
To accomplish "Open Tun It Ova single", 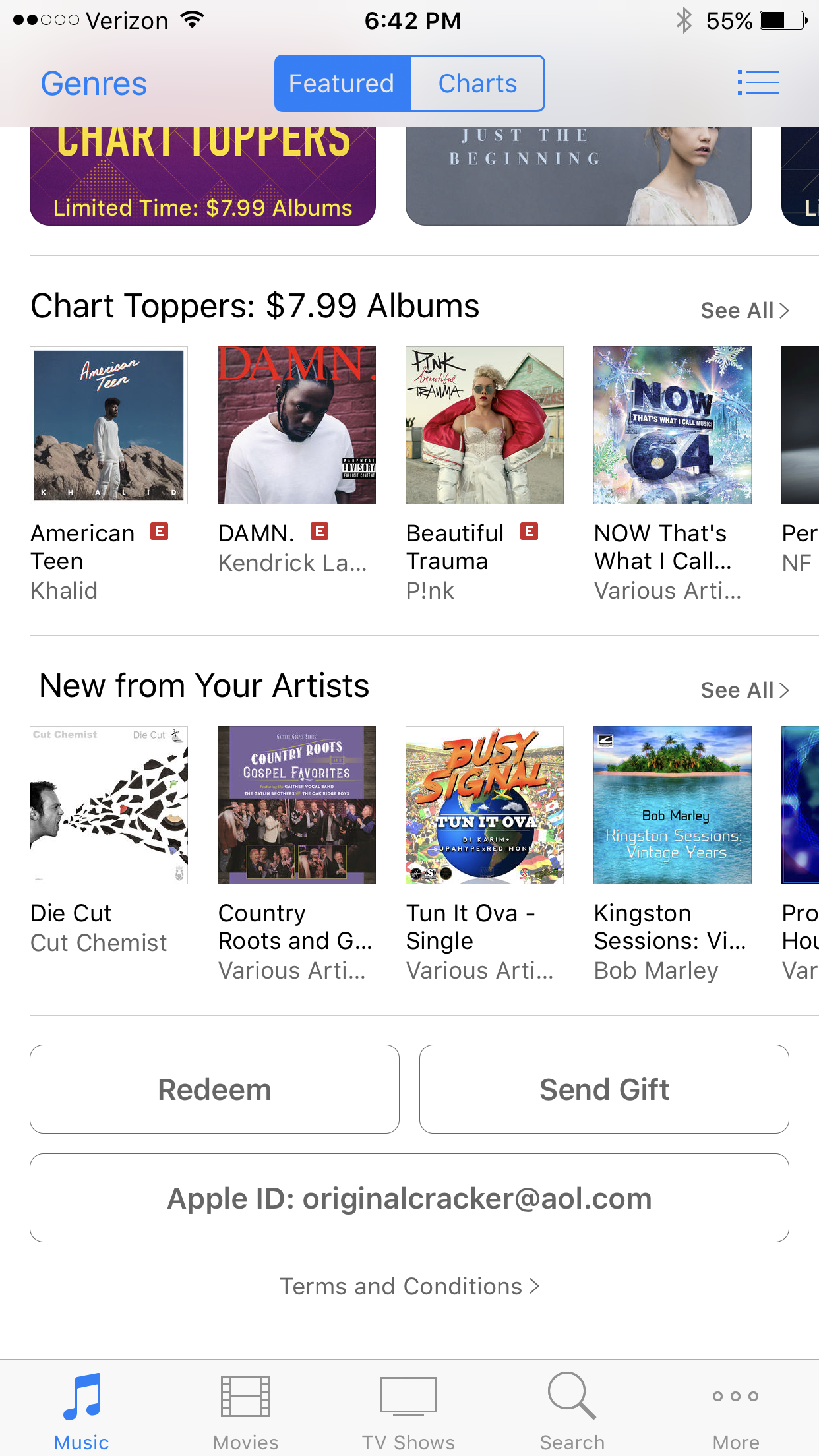I will 485,805.
